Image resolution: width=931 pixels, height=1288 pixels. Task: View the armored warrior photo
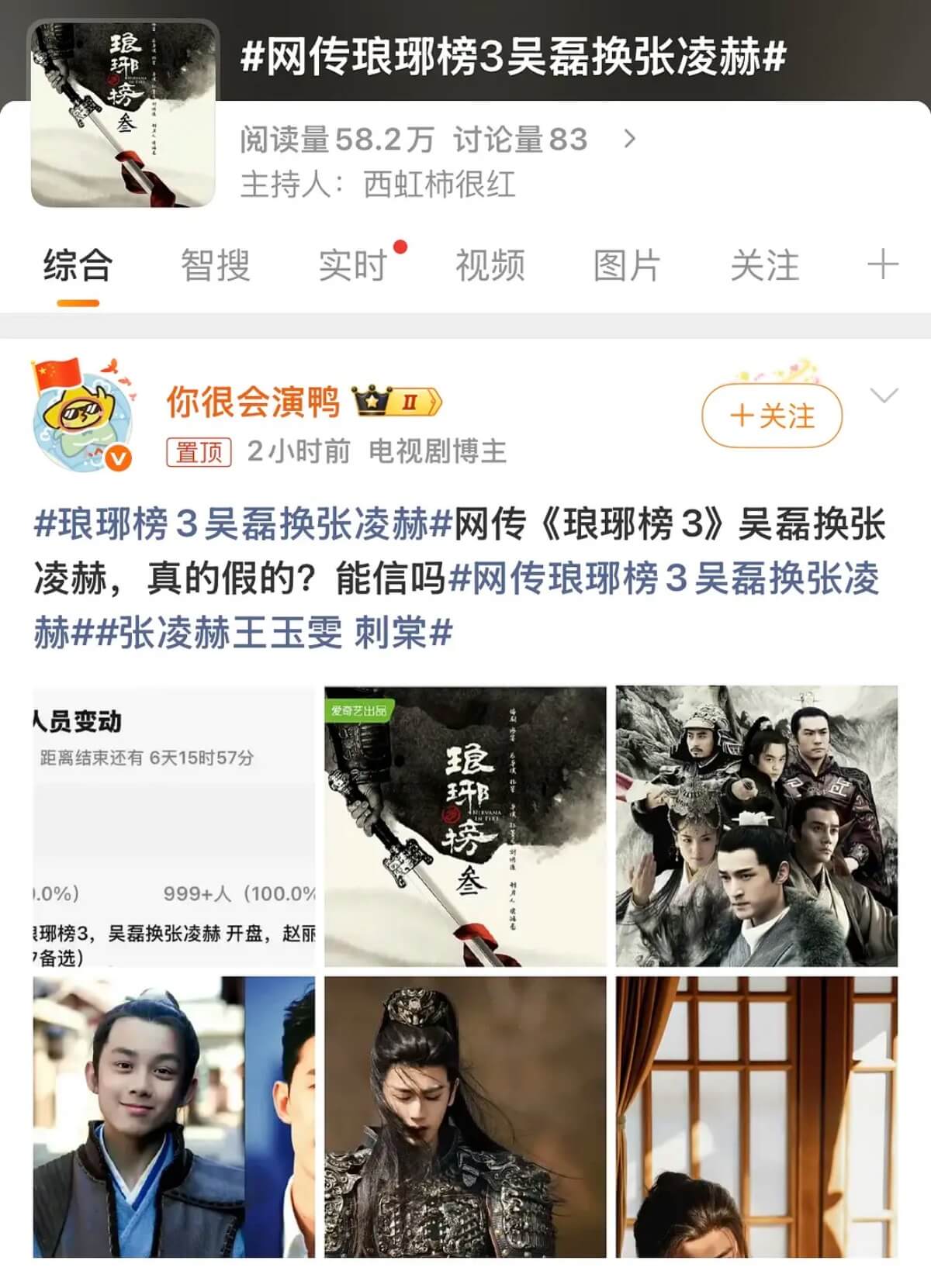coord(465,1117)
